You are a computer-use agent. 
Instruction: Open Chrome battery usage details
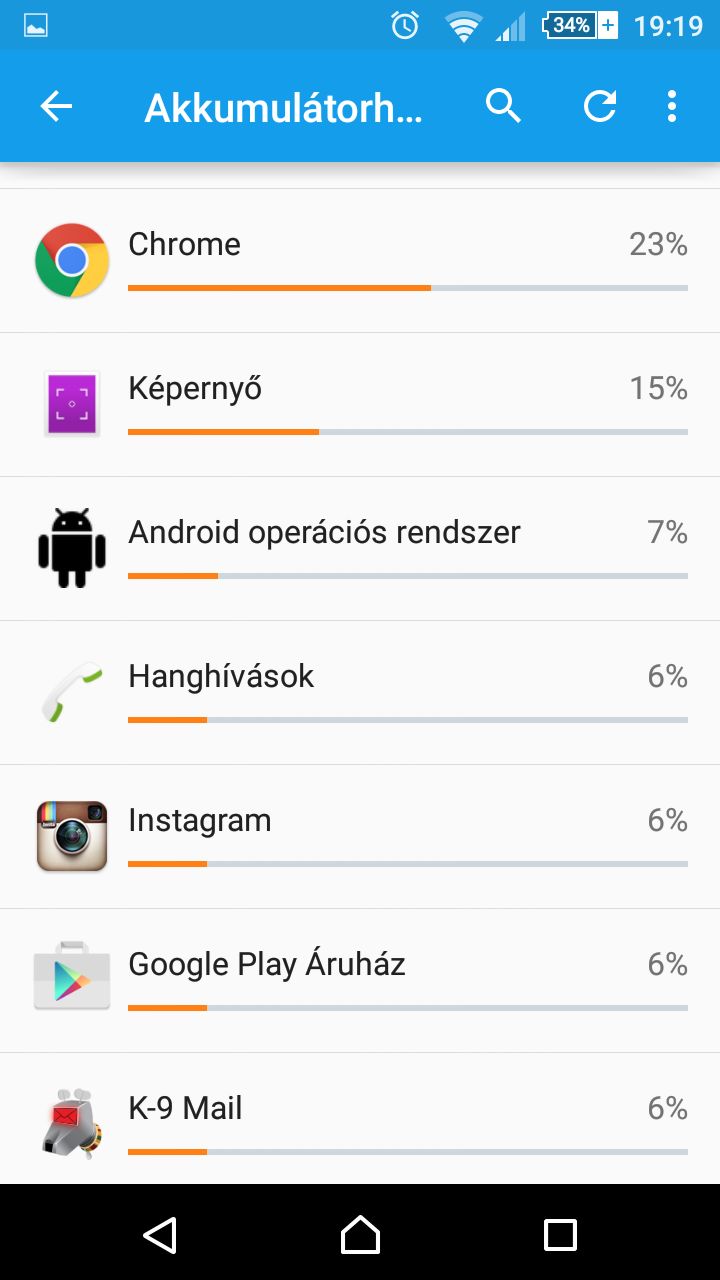[360, 261]
